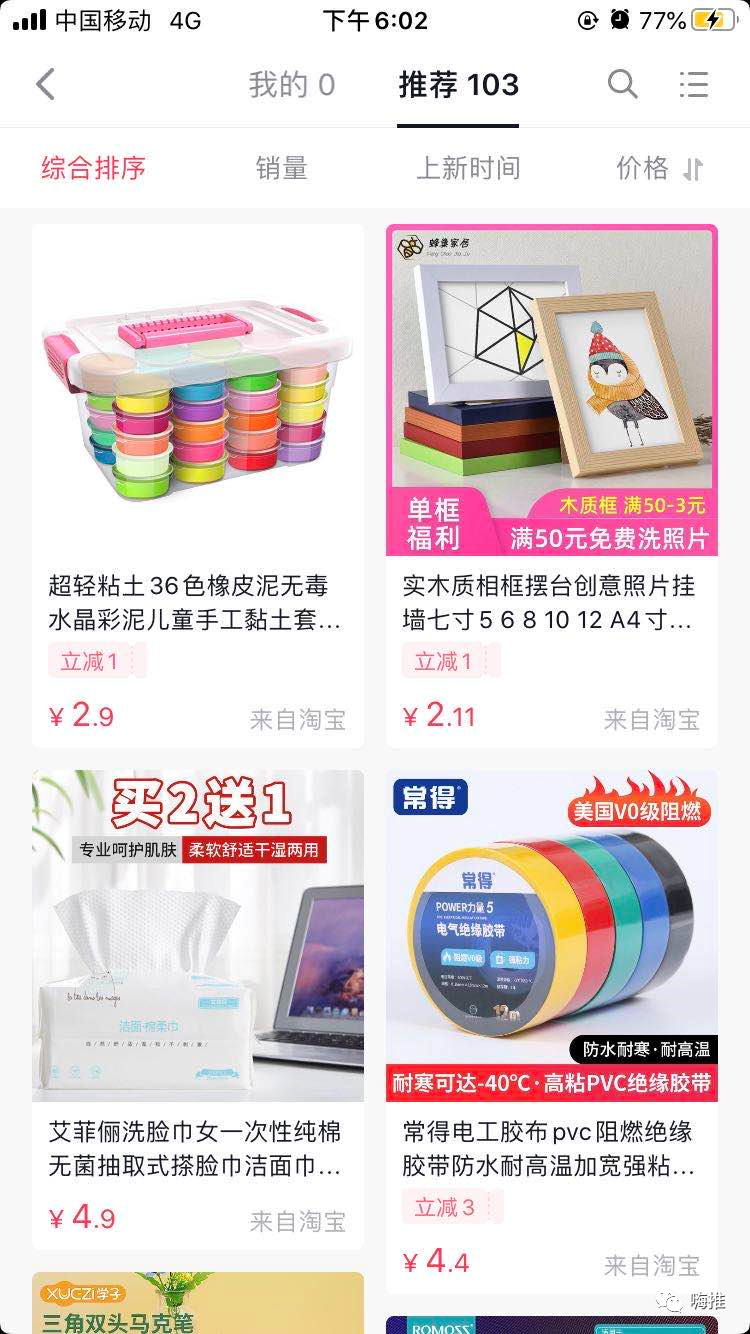
Task: Open search with the magnifier icon
Action: pyautogui.click(x=622, y=85)
